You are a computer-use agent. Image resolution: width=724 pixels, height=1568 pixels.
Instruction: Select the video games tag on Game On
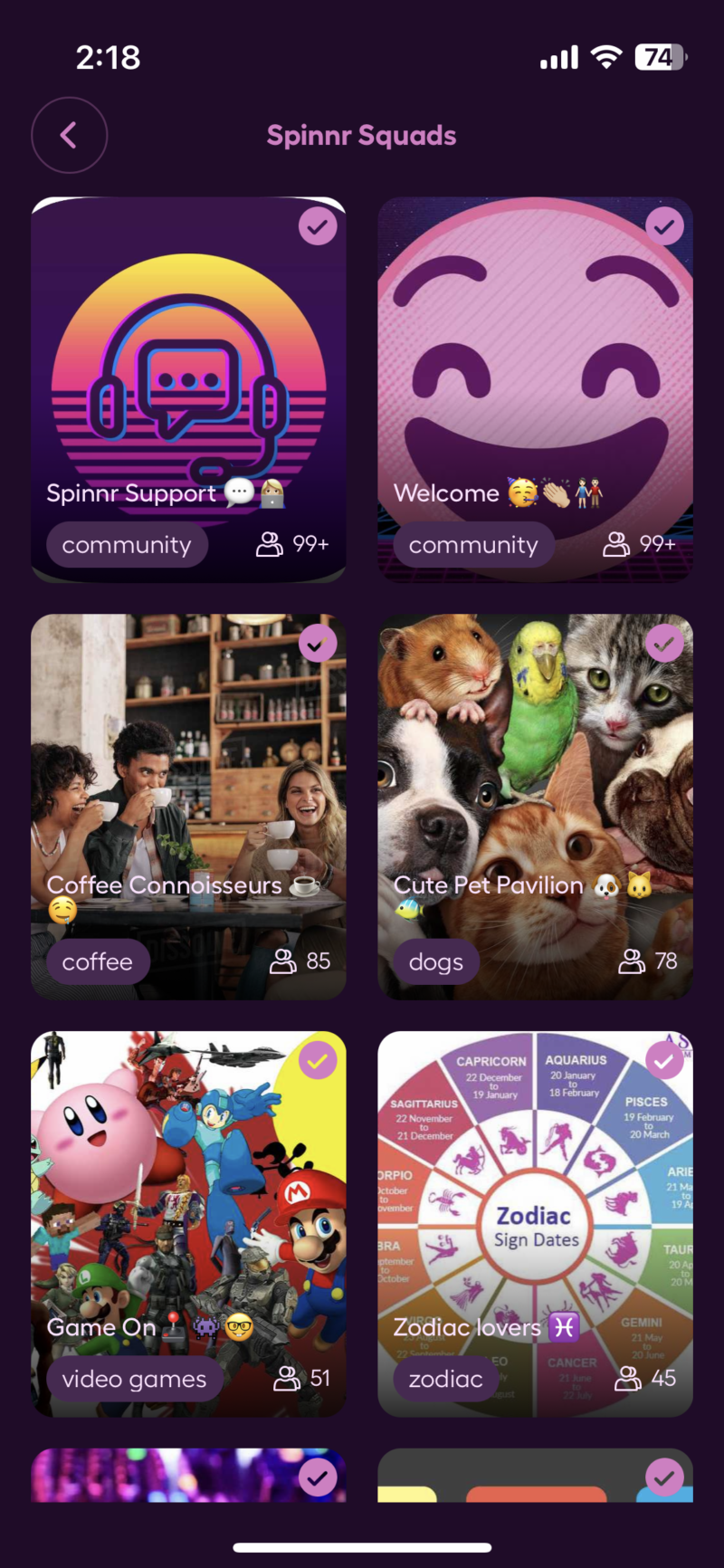coord(134,1379)
